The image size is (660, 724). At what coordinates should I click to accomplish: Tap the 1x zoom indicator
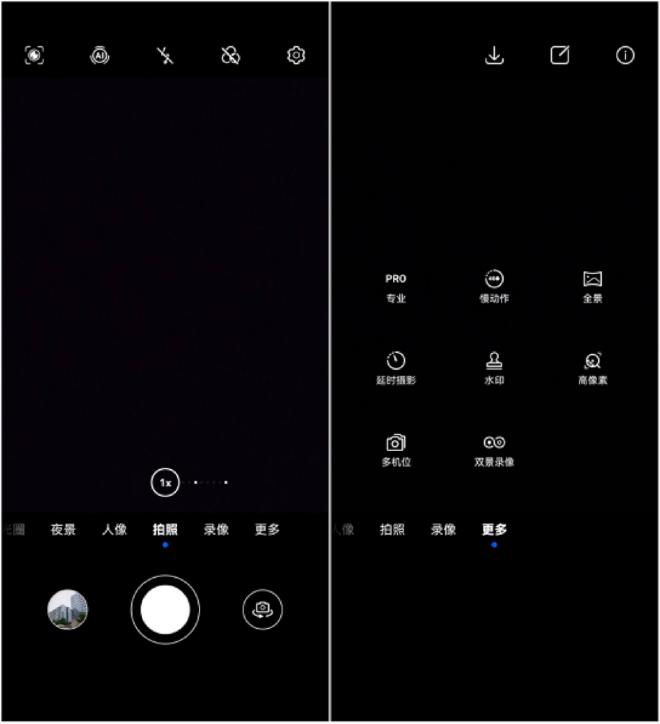coord(165,482)
